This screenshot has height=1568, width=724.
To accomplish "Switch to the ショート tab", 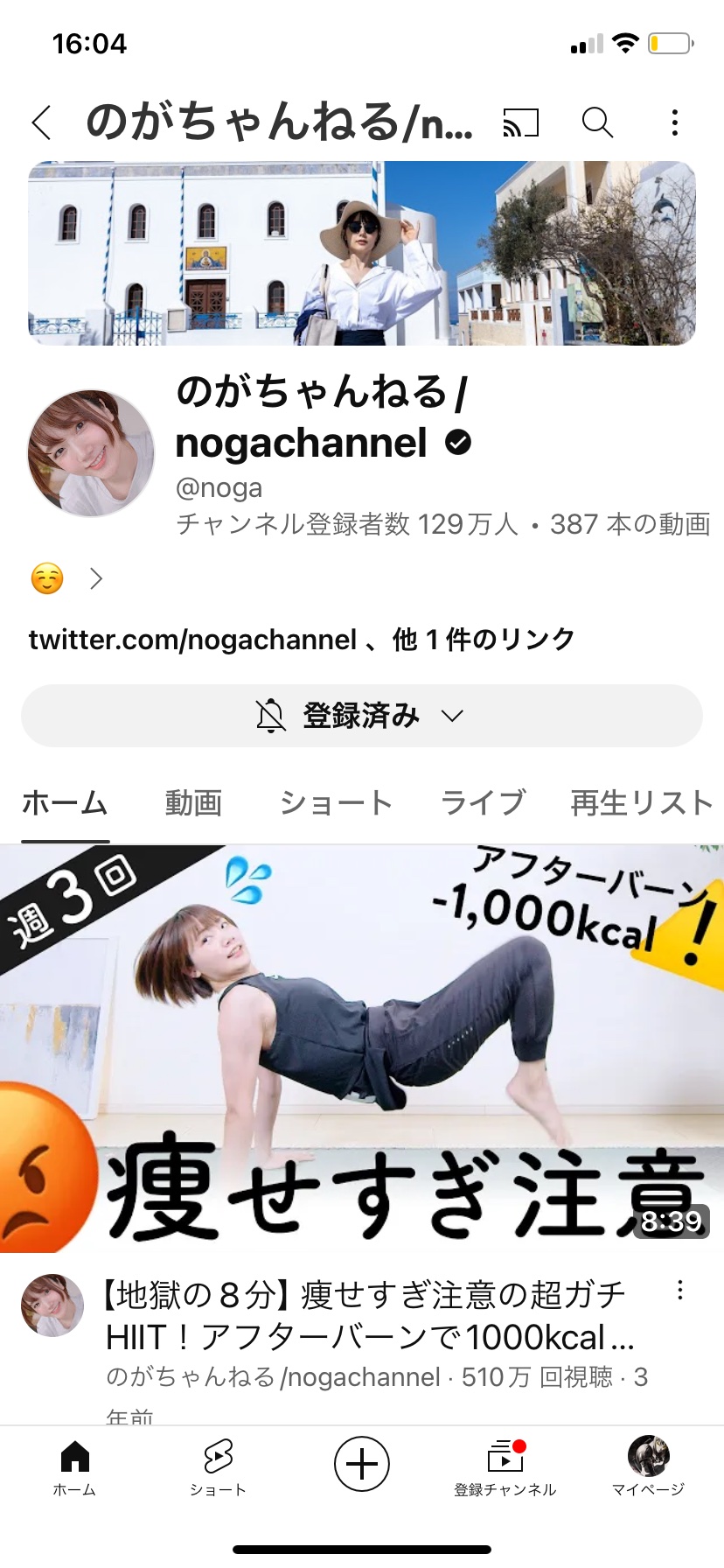I will pyautogui.click(x=336, y=802).
